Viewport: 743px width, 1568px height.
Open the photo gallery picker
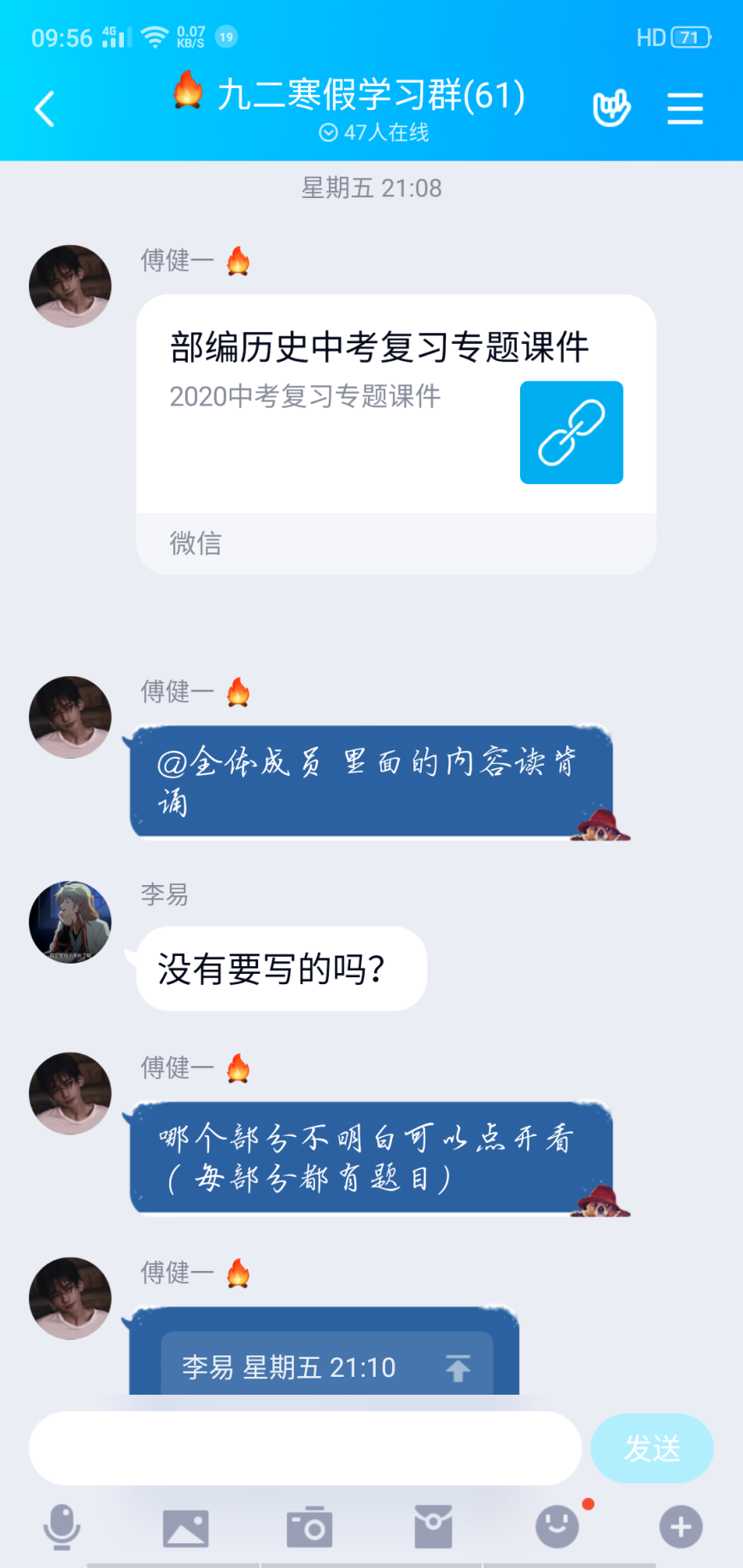click(185, 1527)
